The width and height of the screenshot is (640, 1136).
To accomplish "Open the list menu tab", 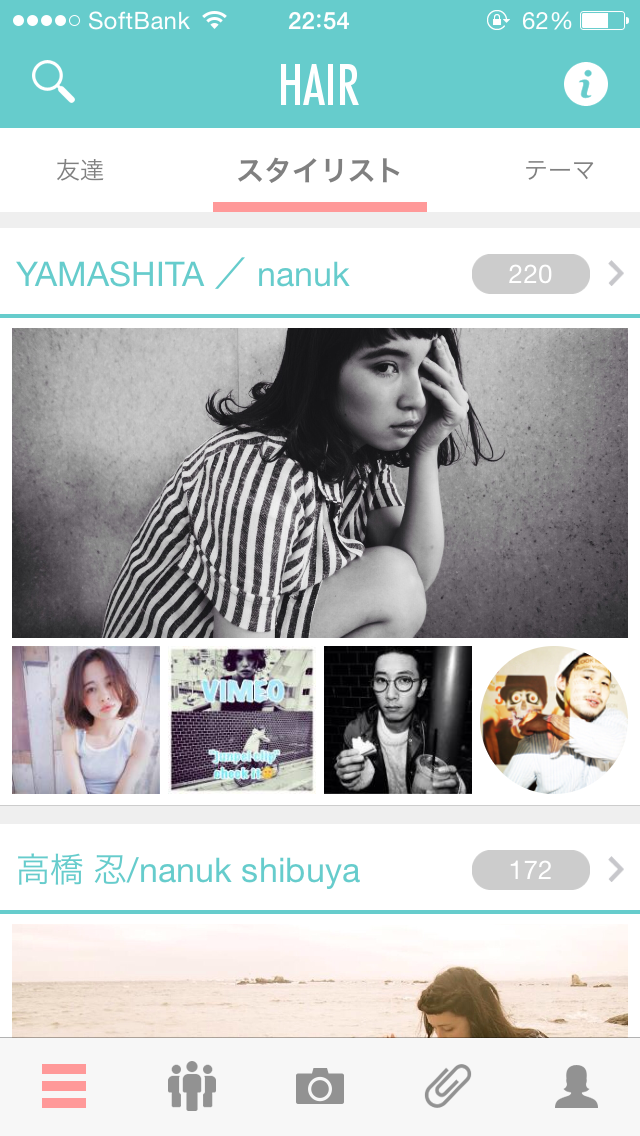I will pyautogui.click(x=64, y=1086).
